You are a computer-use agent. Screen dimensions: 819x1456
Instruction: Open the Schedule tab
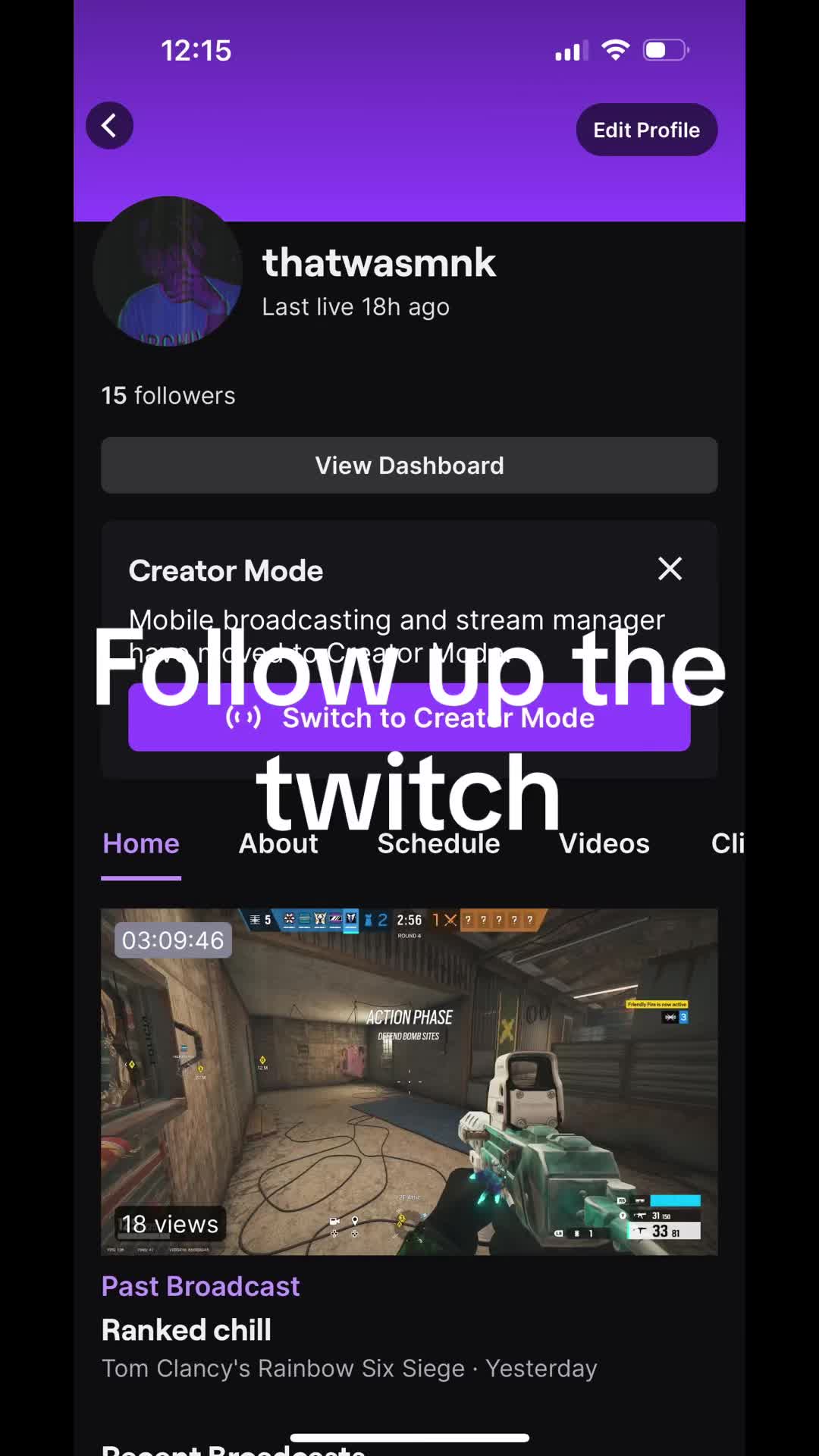[x=438, y=844]
